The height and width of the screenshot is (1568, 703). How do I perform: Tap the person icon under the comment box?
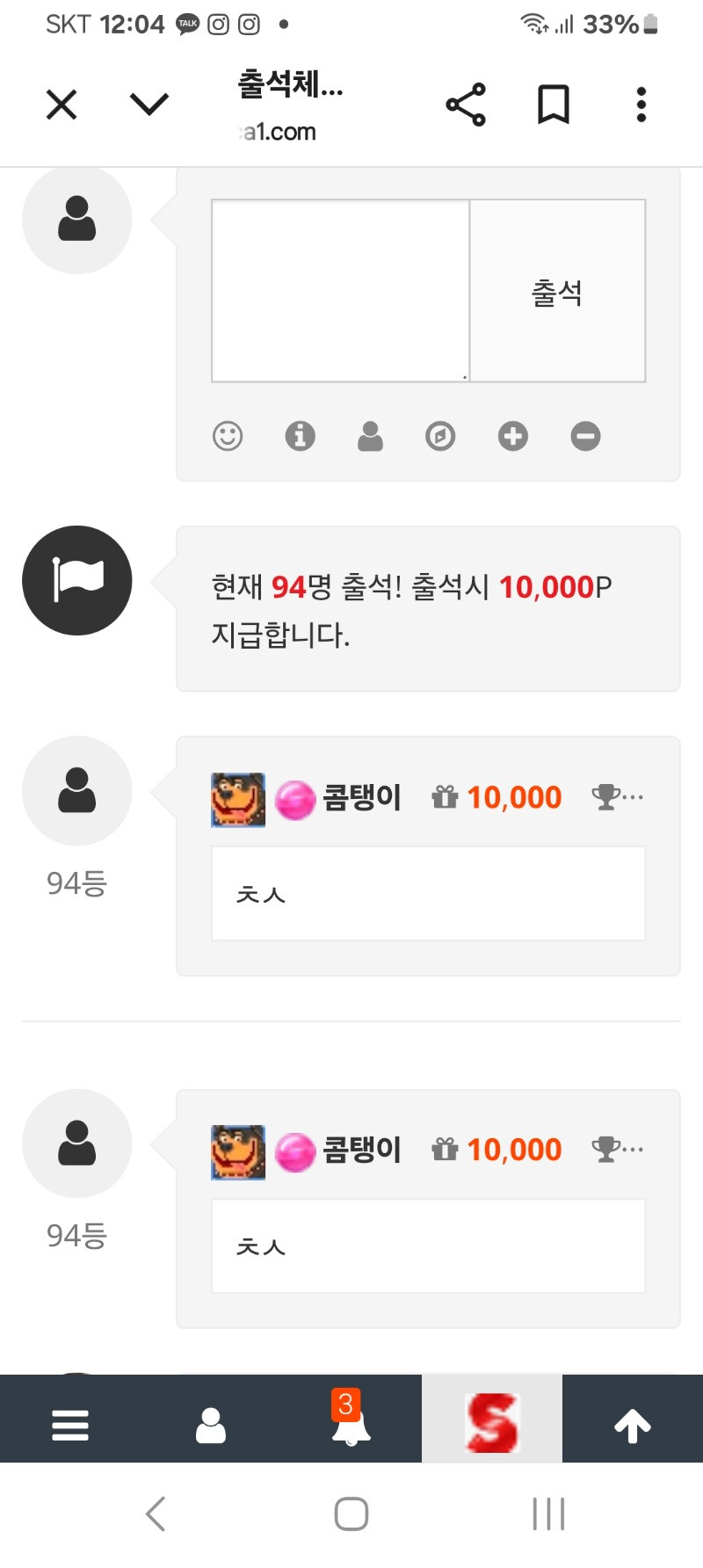(370, 436)
